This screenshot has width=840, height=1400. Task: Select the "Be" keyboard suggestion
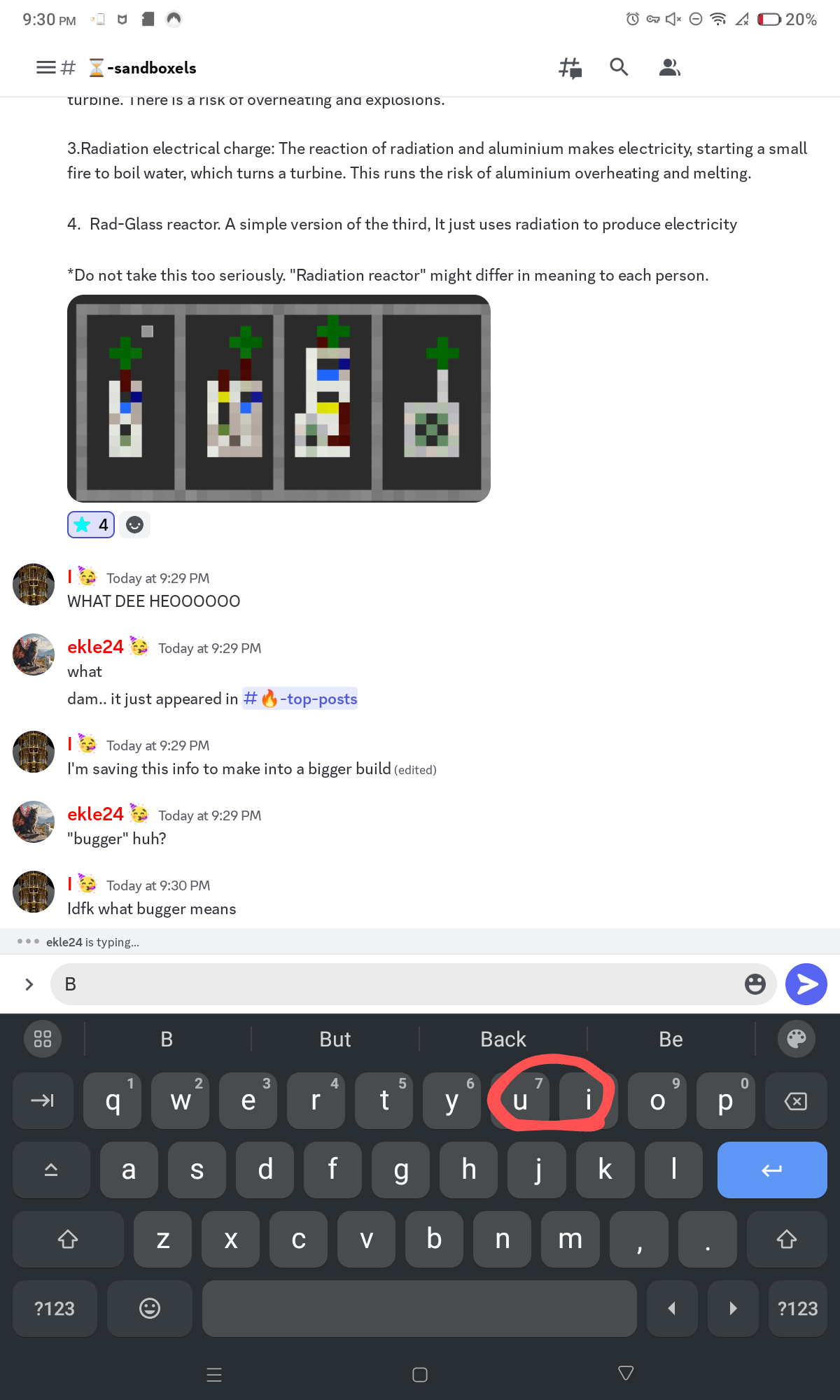click(671, 1039)
